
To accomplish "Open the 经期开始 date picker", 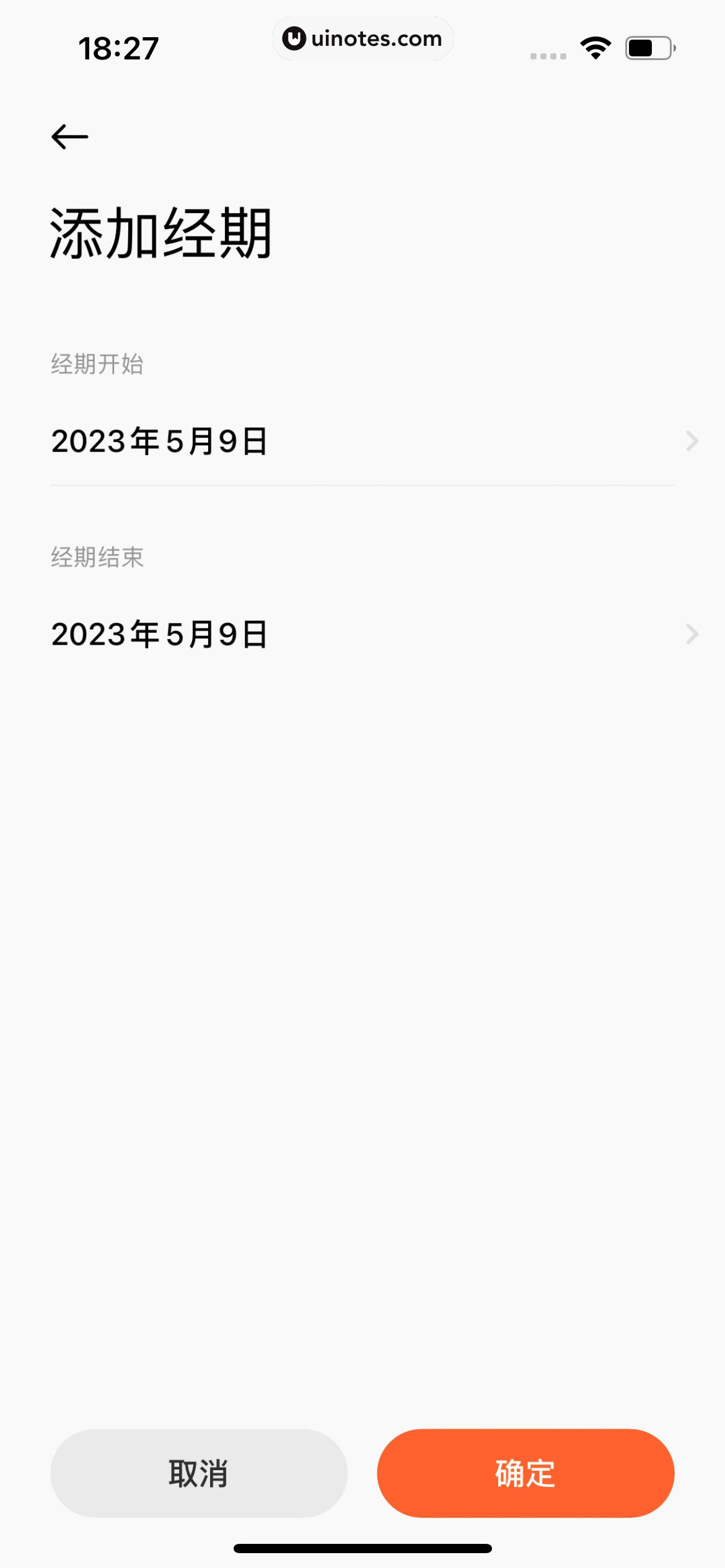I will pyautogui.click(x=362, y=441).
